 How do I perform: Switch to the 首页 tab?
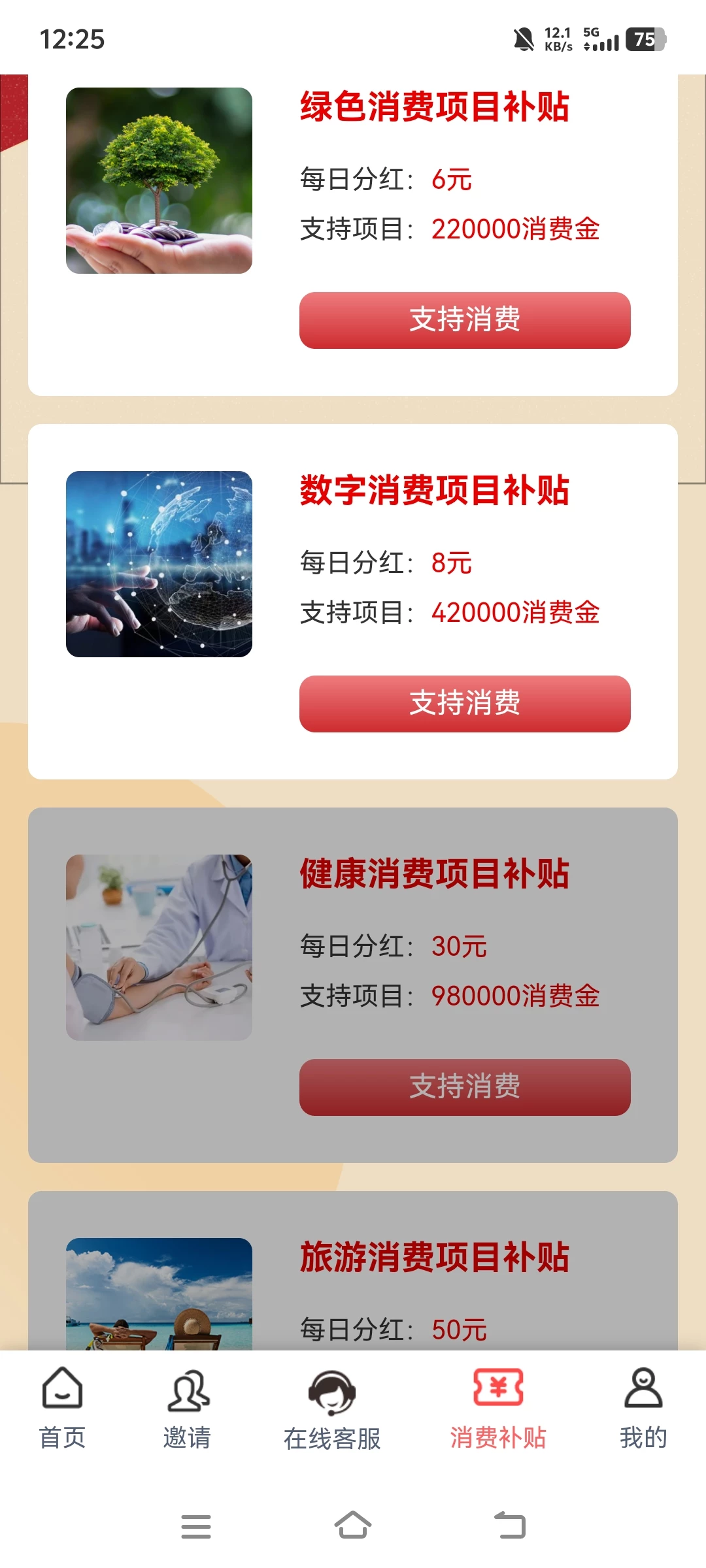[x=62, y=1408]
